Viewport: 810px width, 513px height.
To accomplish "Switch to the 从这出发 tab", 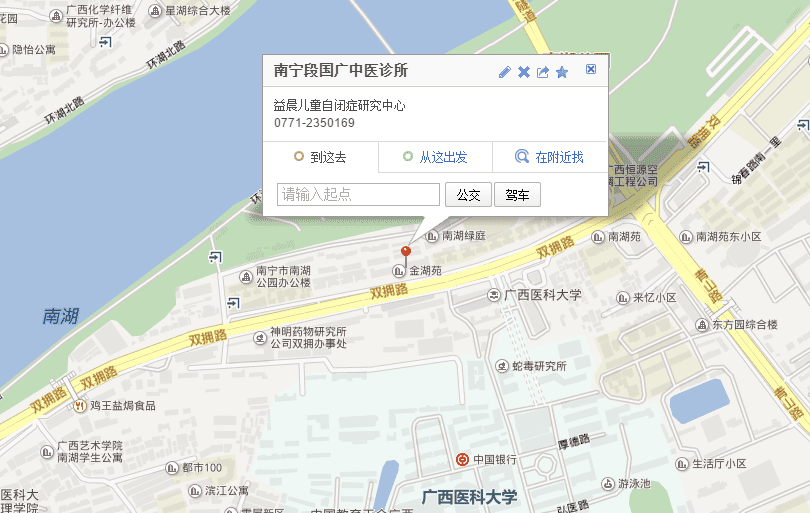I will coord(435,158).
